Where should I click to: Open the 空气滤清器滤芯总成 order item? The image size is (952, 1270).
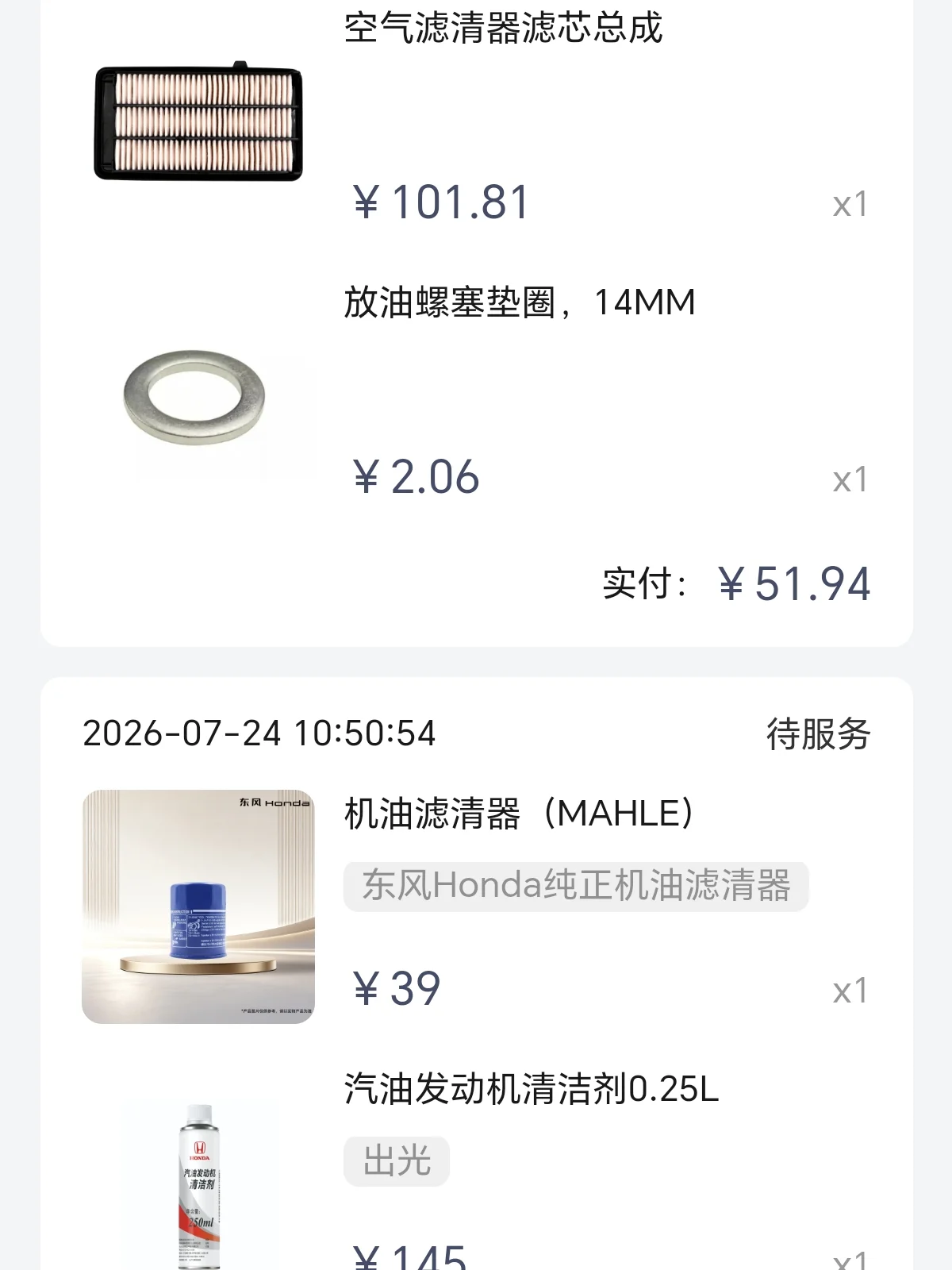[476, 119]
